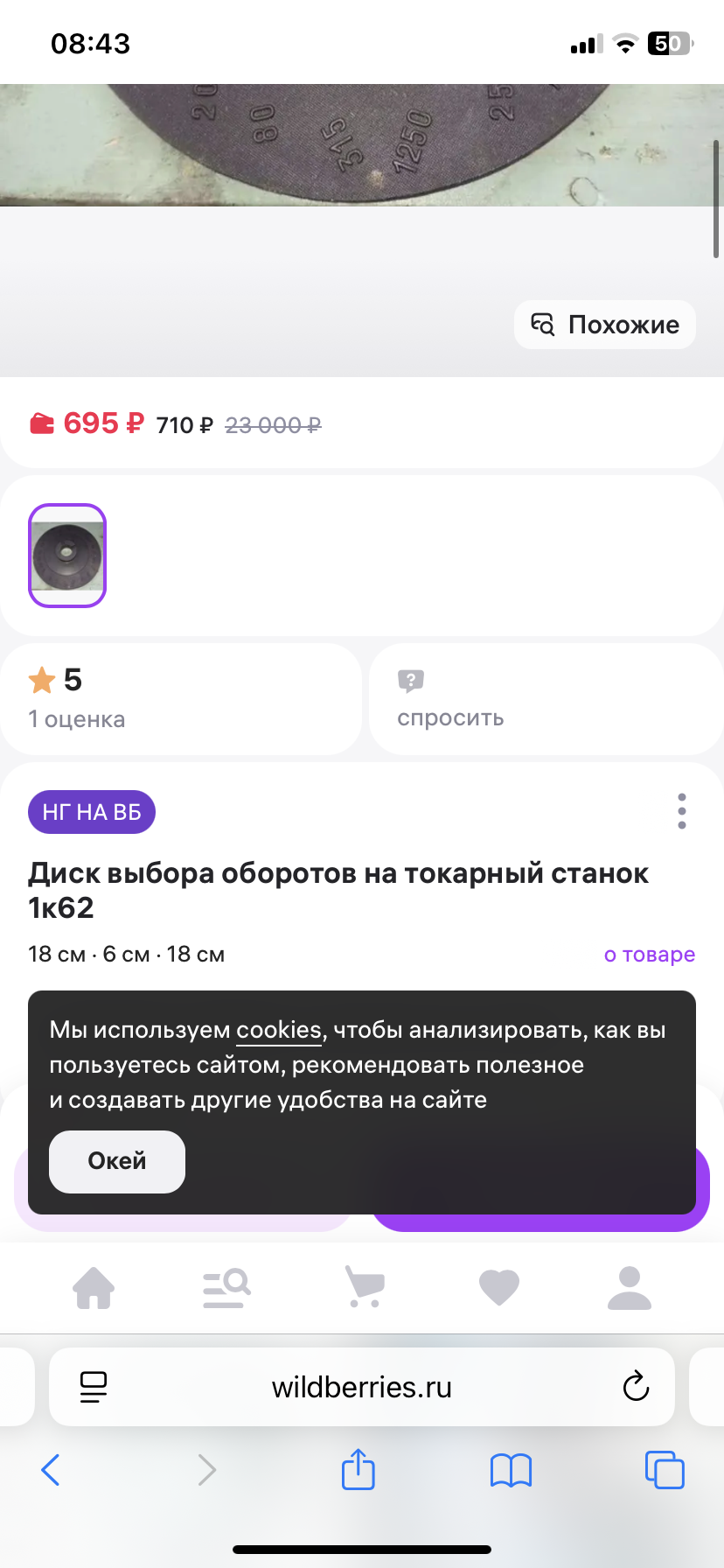This screenshot has width=724, height=1568.
Task: Open the 1 оценка rating card
Action: 181,699
